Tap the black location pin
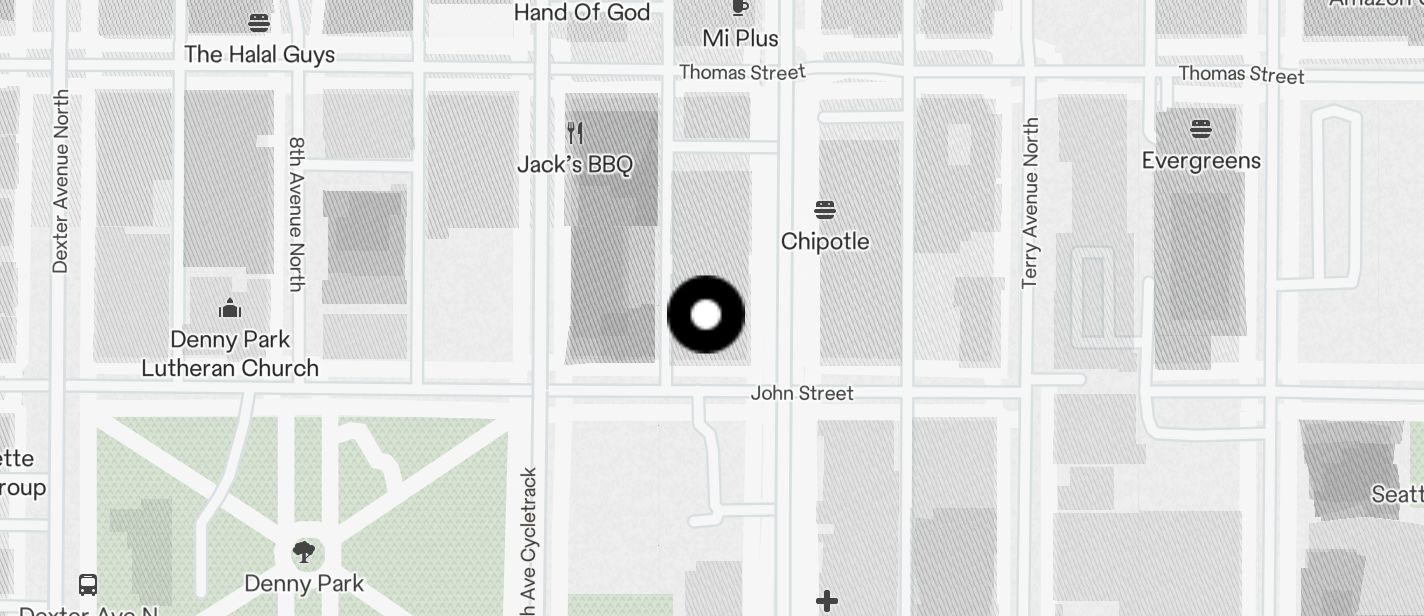This screenshot has width=1424, height=616. click(706, 315)
